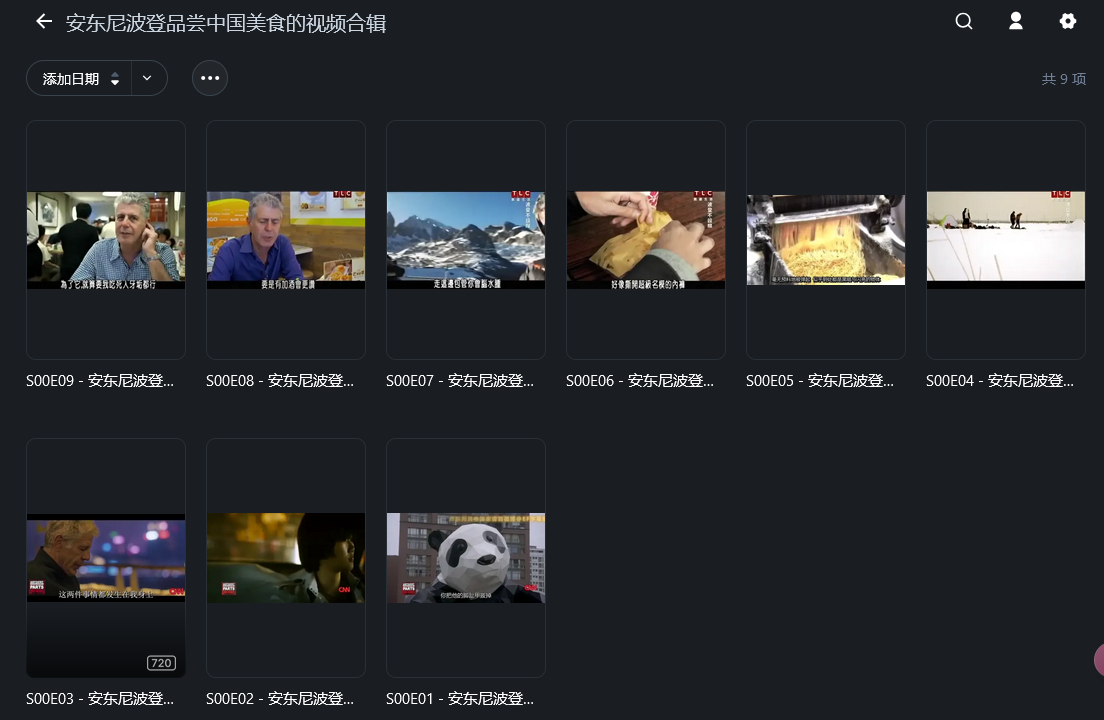Open episode S00E09 video

(106, 240)
